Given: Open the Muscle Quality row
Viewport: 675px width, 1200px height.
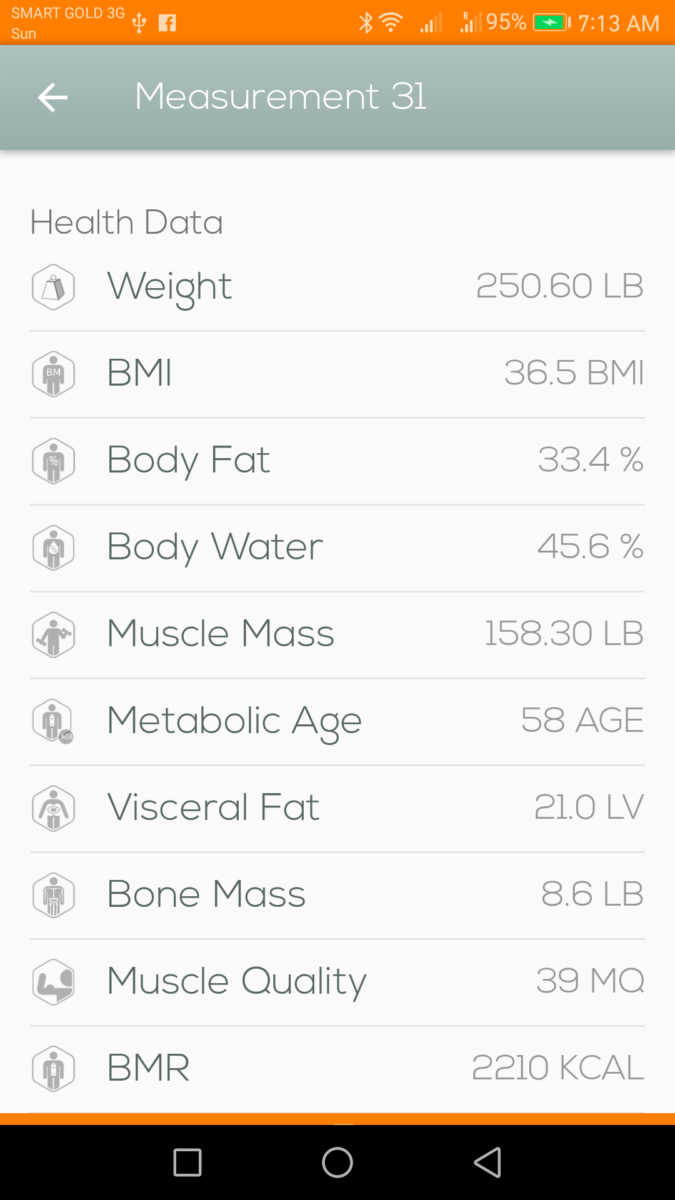Looking at the screenshot, I should [337, 983].
